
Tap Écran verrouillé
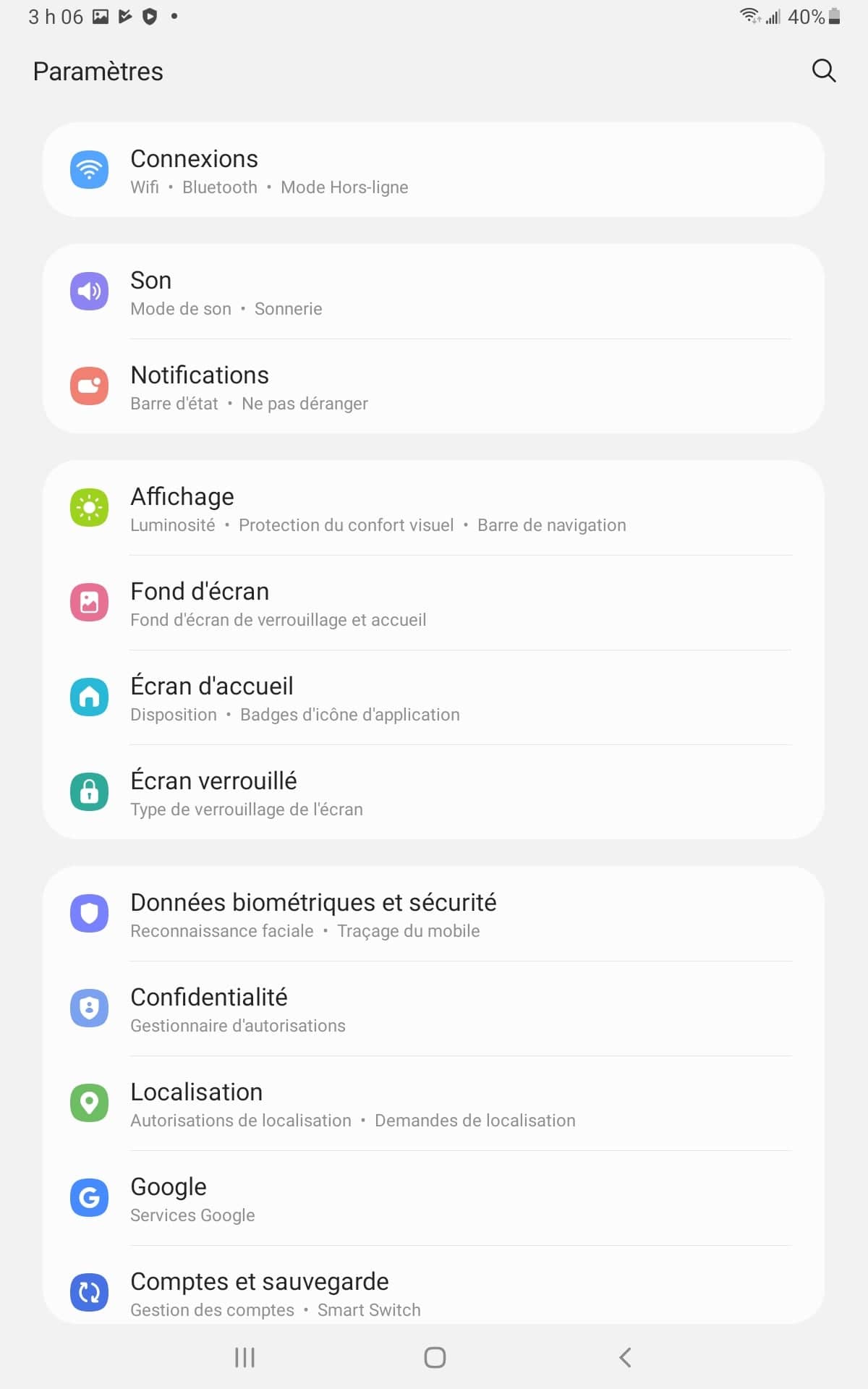[x=434, y=792]
